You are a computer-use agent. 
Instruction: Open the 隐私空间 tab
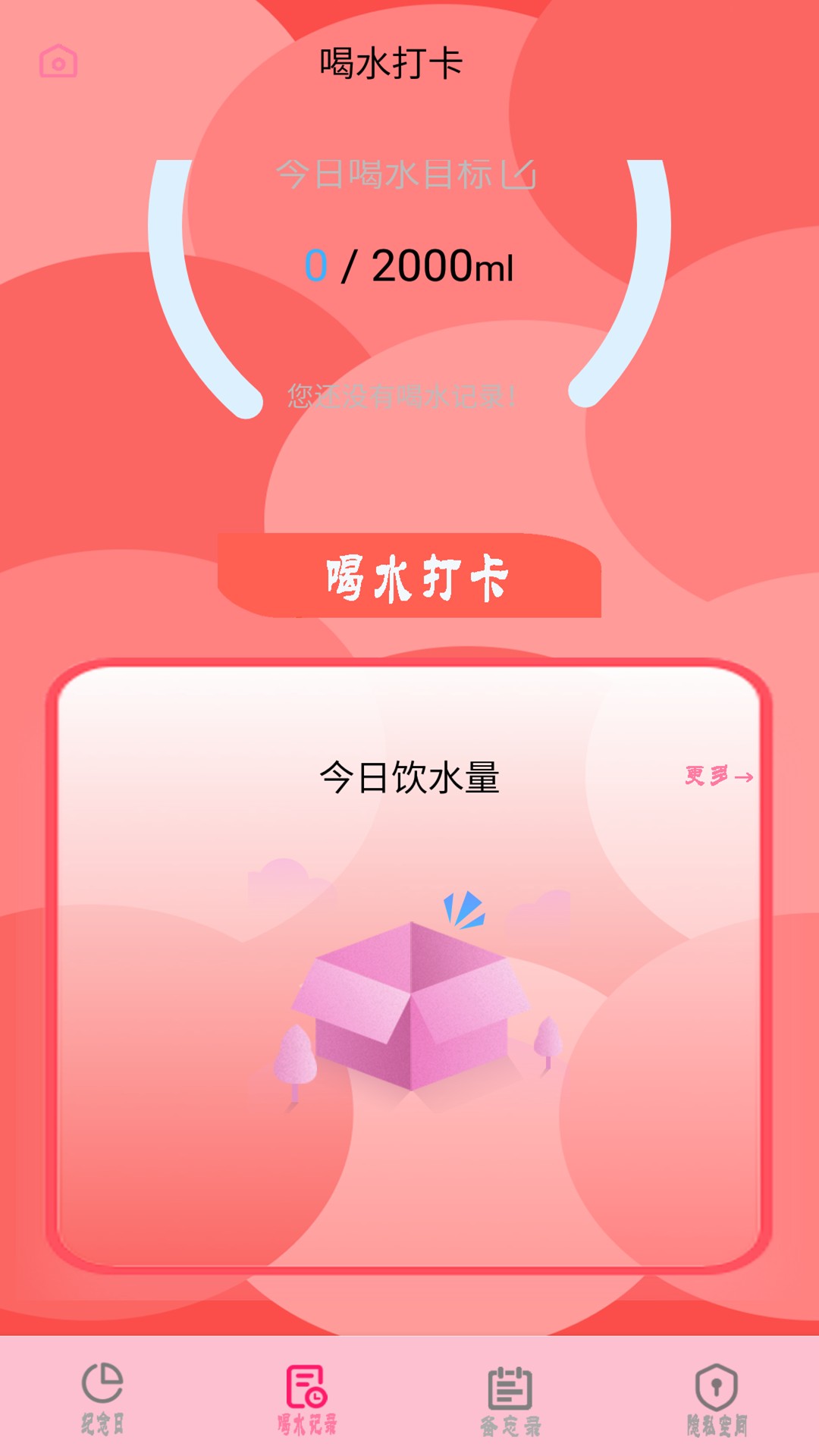click(x=716, y=1399)
